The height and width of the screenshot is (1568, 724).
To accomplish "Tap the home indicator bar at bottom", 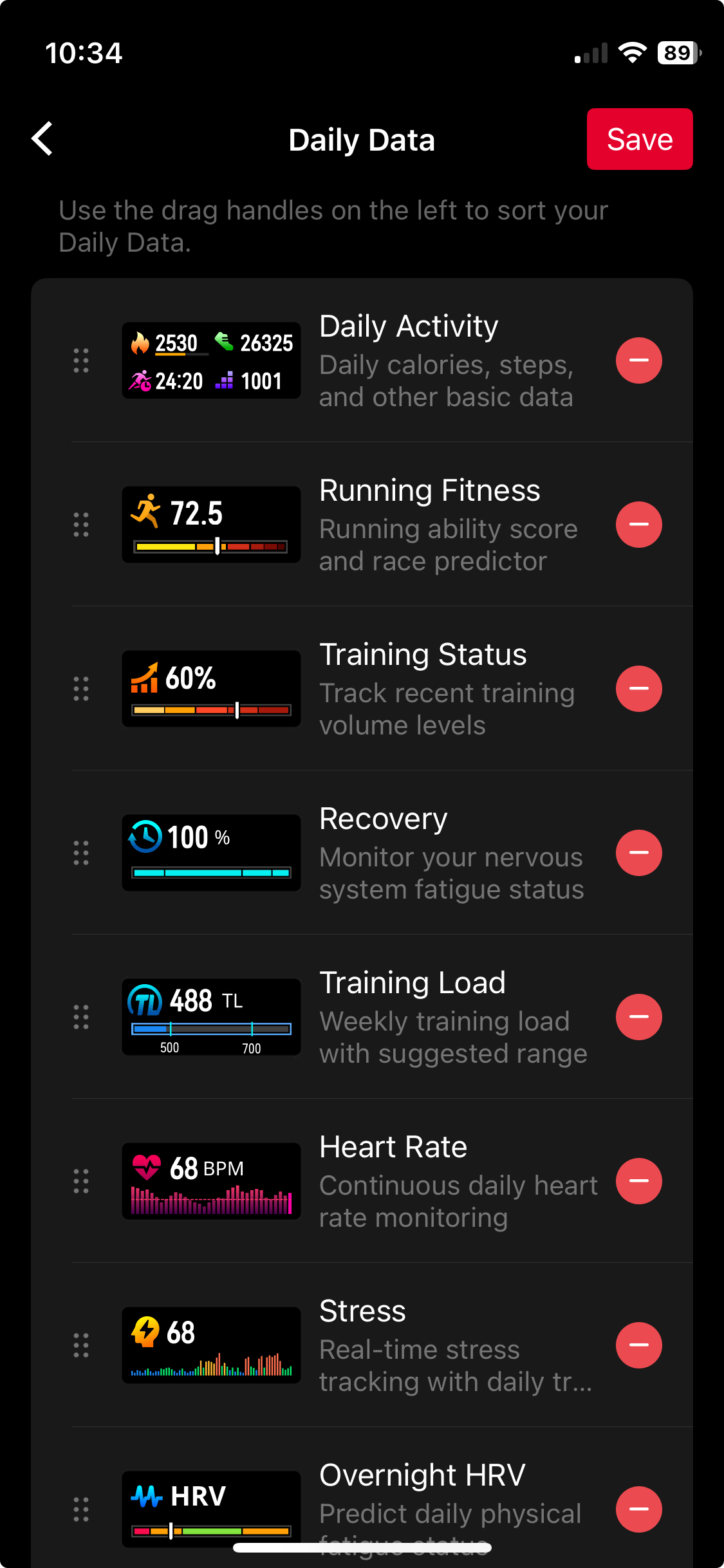I will (x=362, y=1547).
